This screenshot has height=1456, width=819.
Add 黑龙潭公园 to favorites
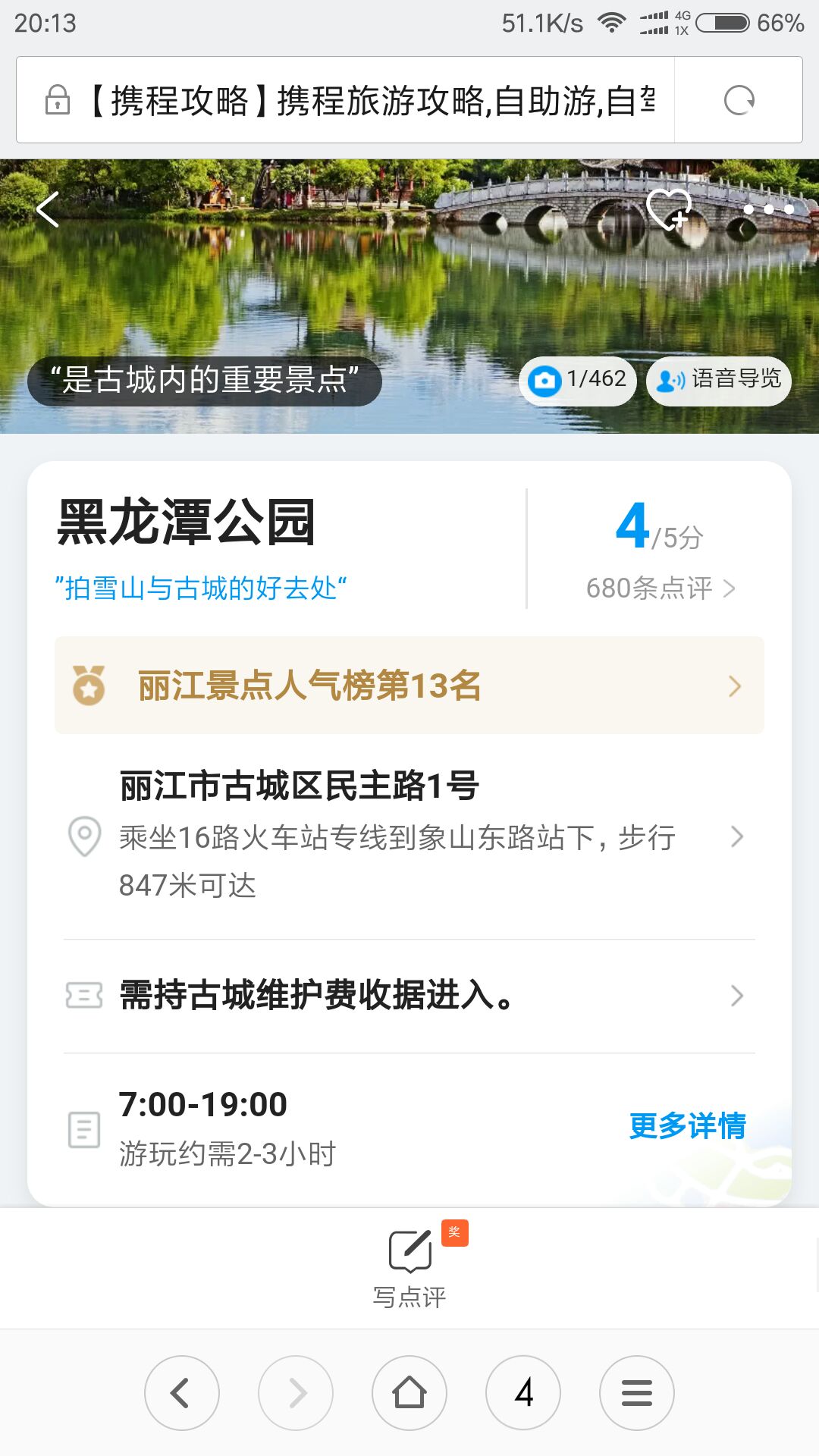(x=668, y=208)
